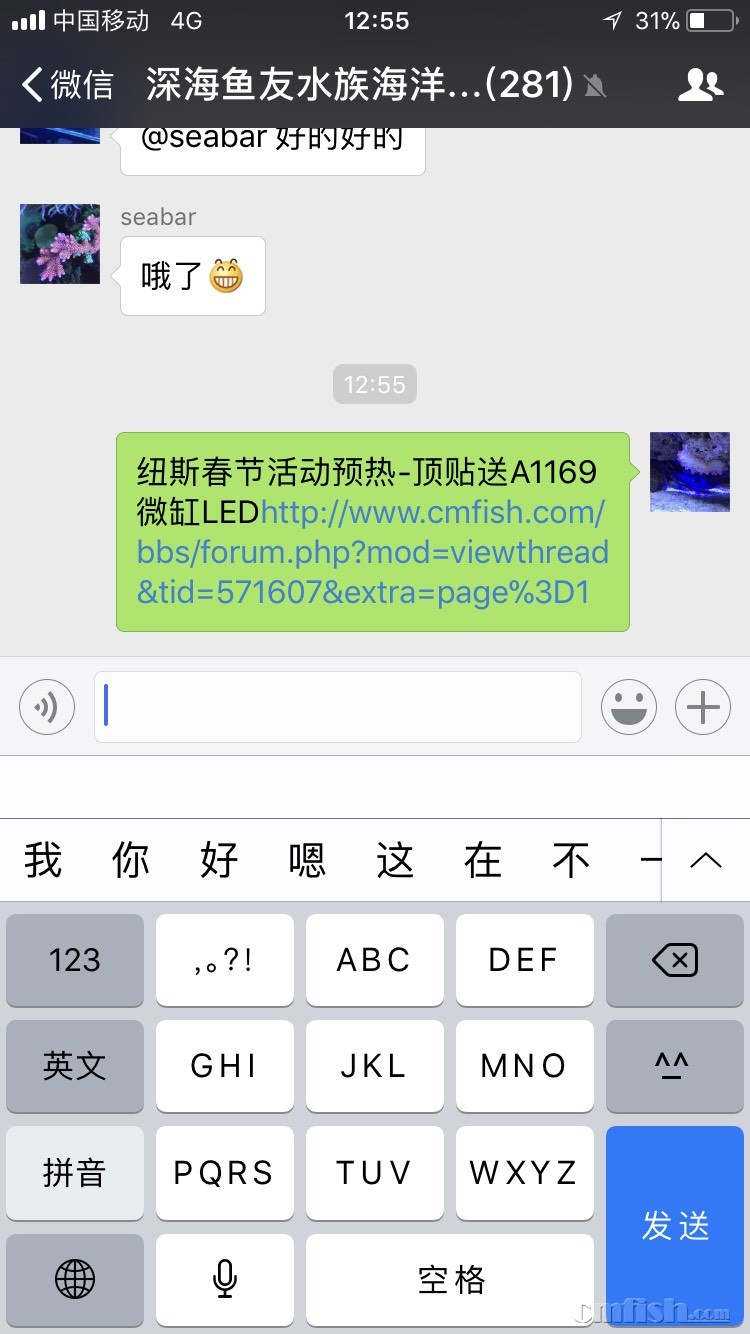
Task: View seabar's profile avatar
Action: (60, 244)
